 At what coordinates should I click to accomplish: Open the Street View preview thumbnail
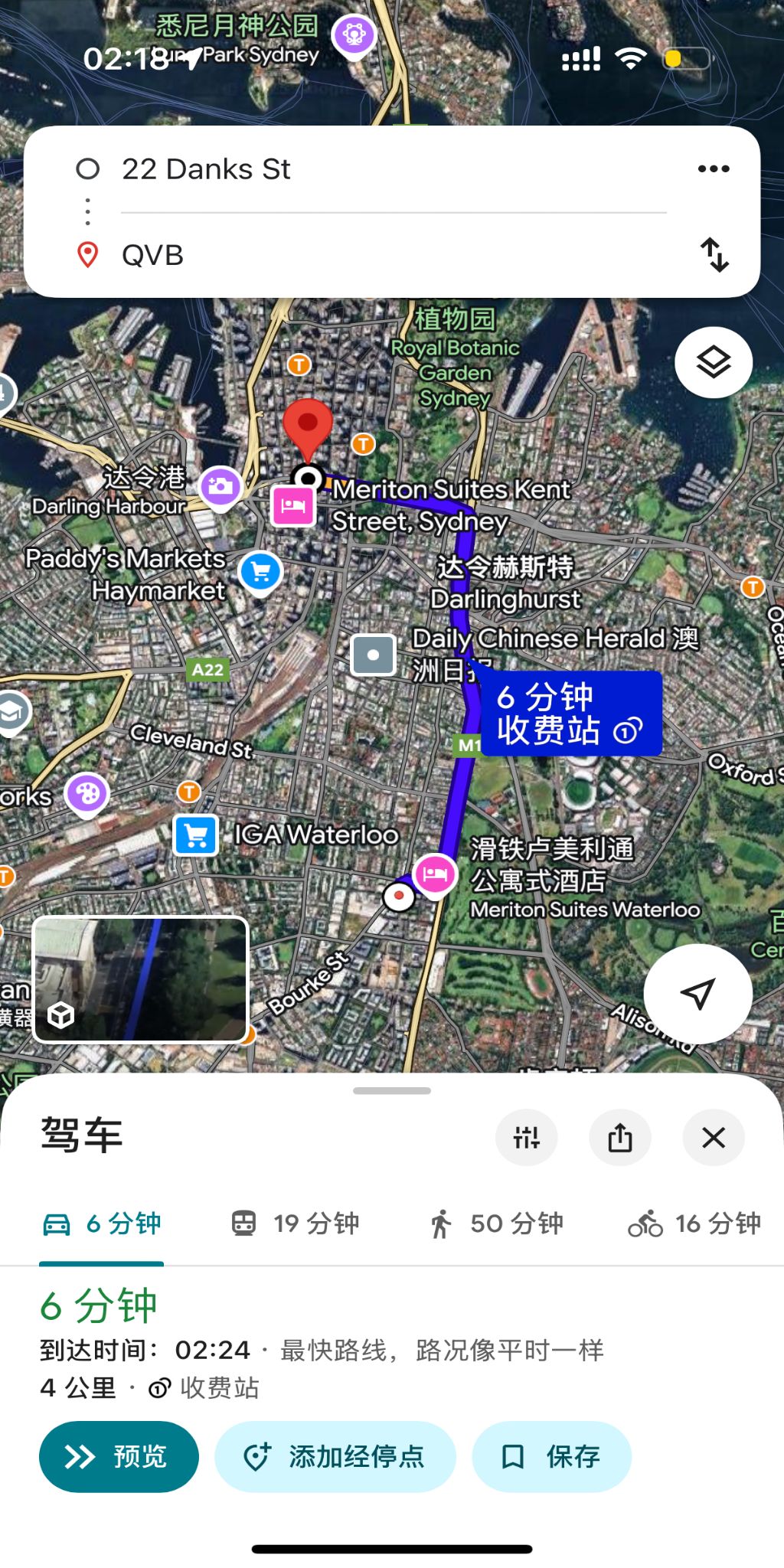141,979
